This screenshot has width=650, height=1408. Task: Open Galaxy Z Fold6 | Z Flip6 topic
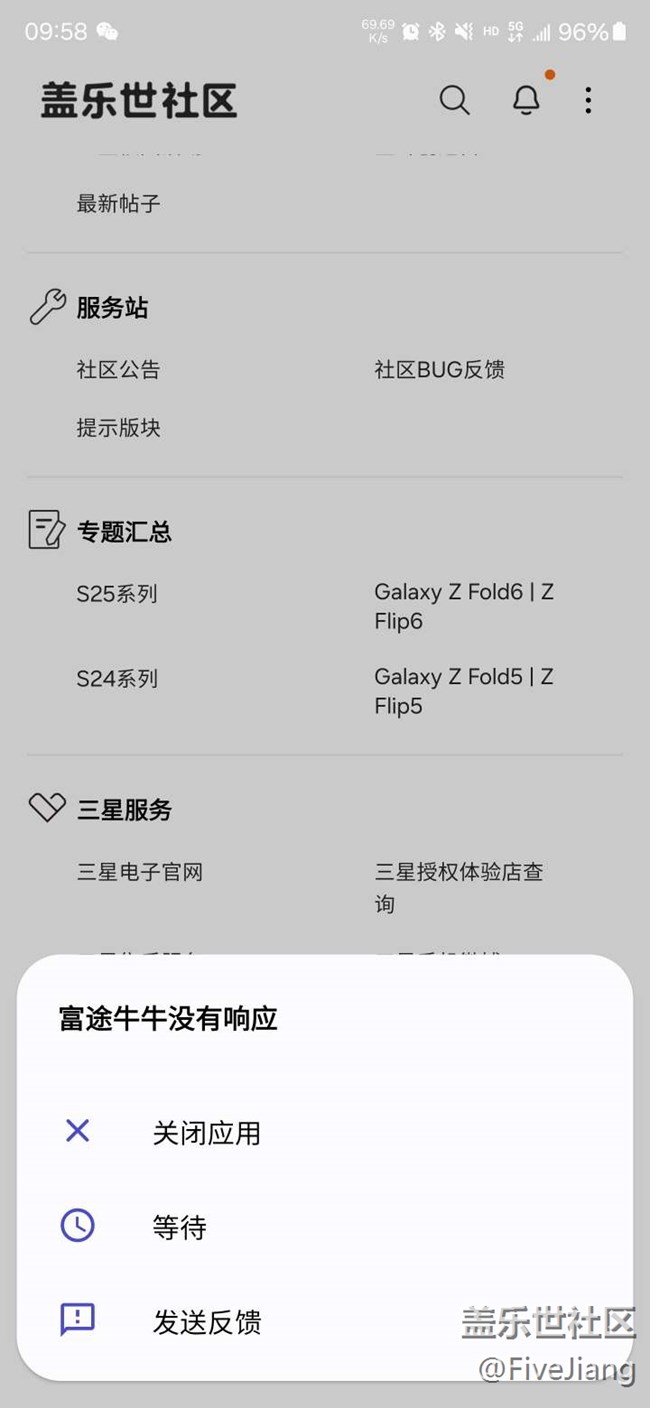463,606
